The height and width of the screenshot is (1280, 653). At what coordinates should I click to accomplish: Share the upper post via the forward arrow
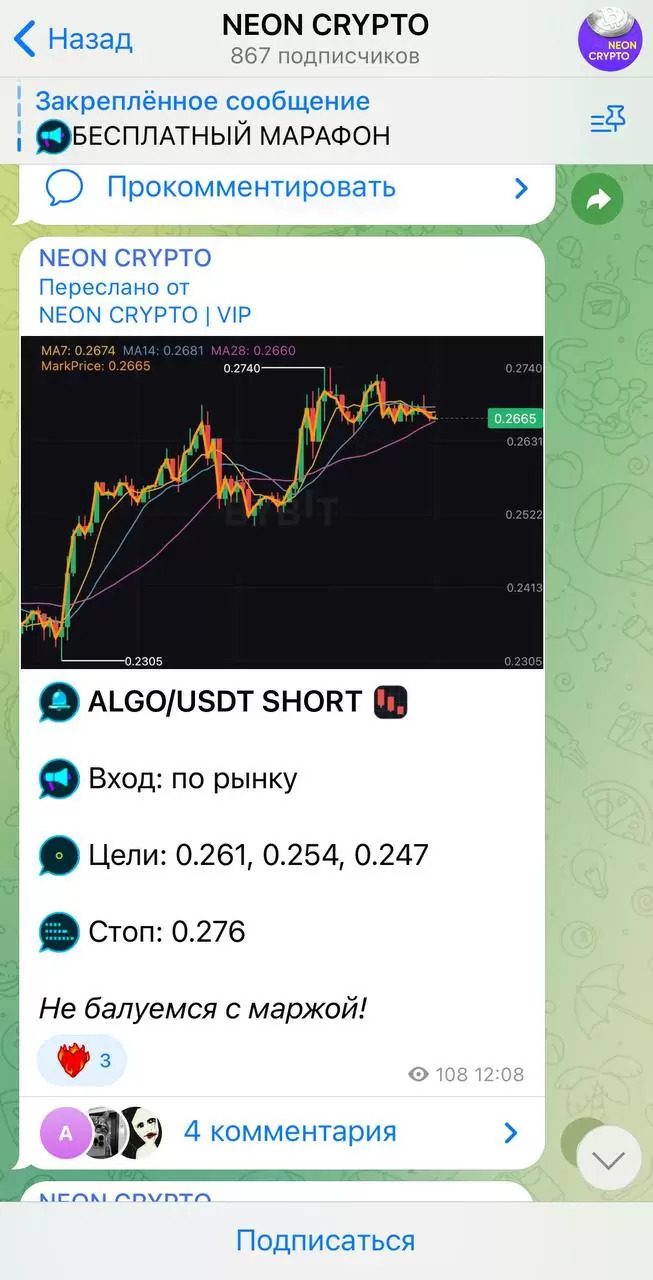click(x=598, y=200)
